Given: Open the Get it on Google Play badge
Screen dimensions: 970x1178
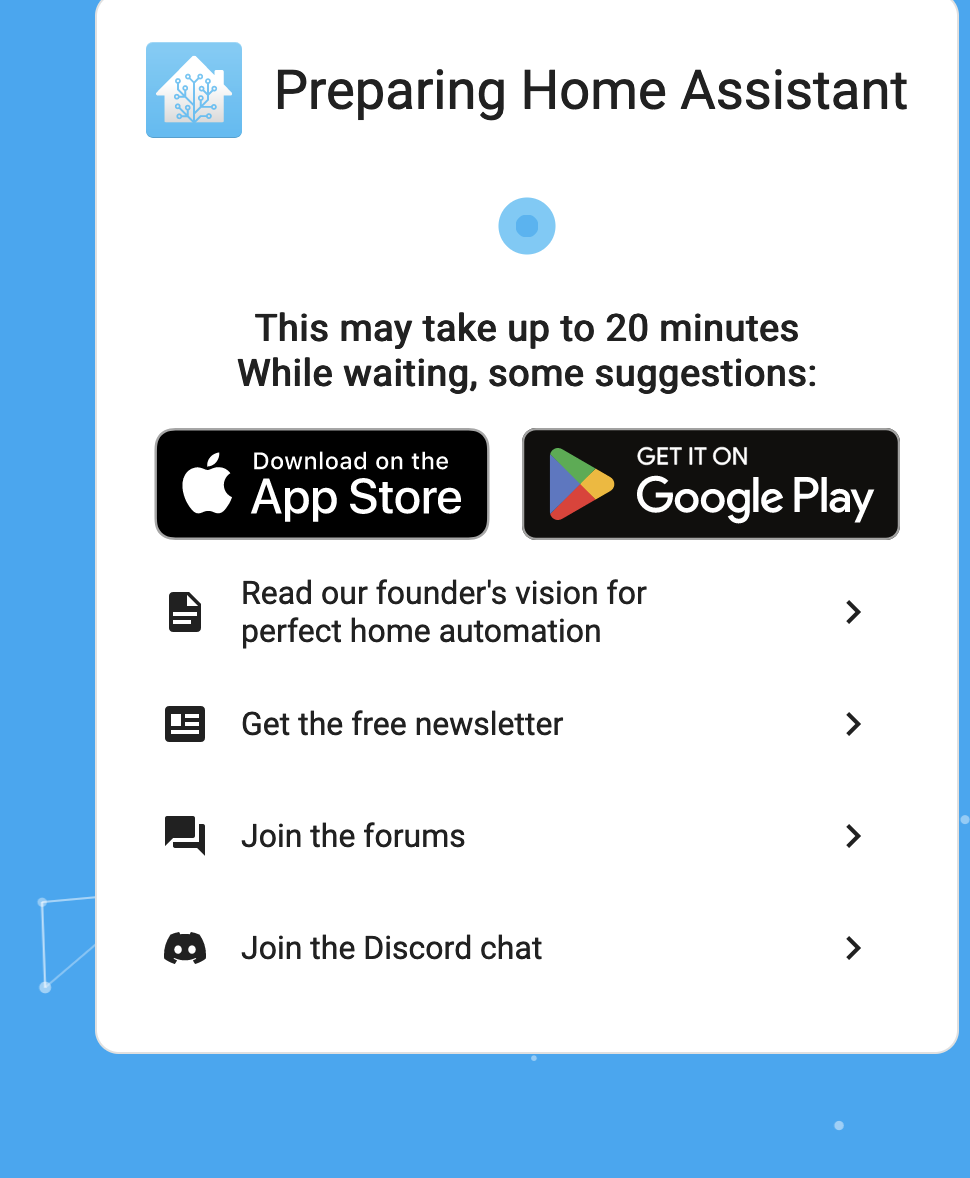Looking at the screenshot, I should tap(710, 484).
